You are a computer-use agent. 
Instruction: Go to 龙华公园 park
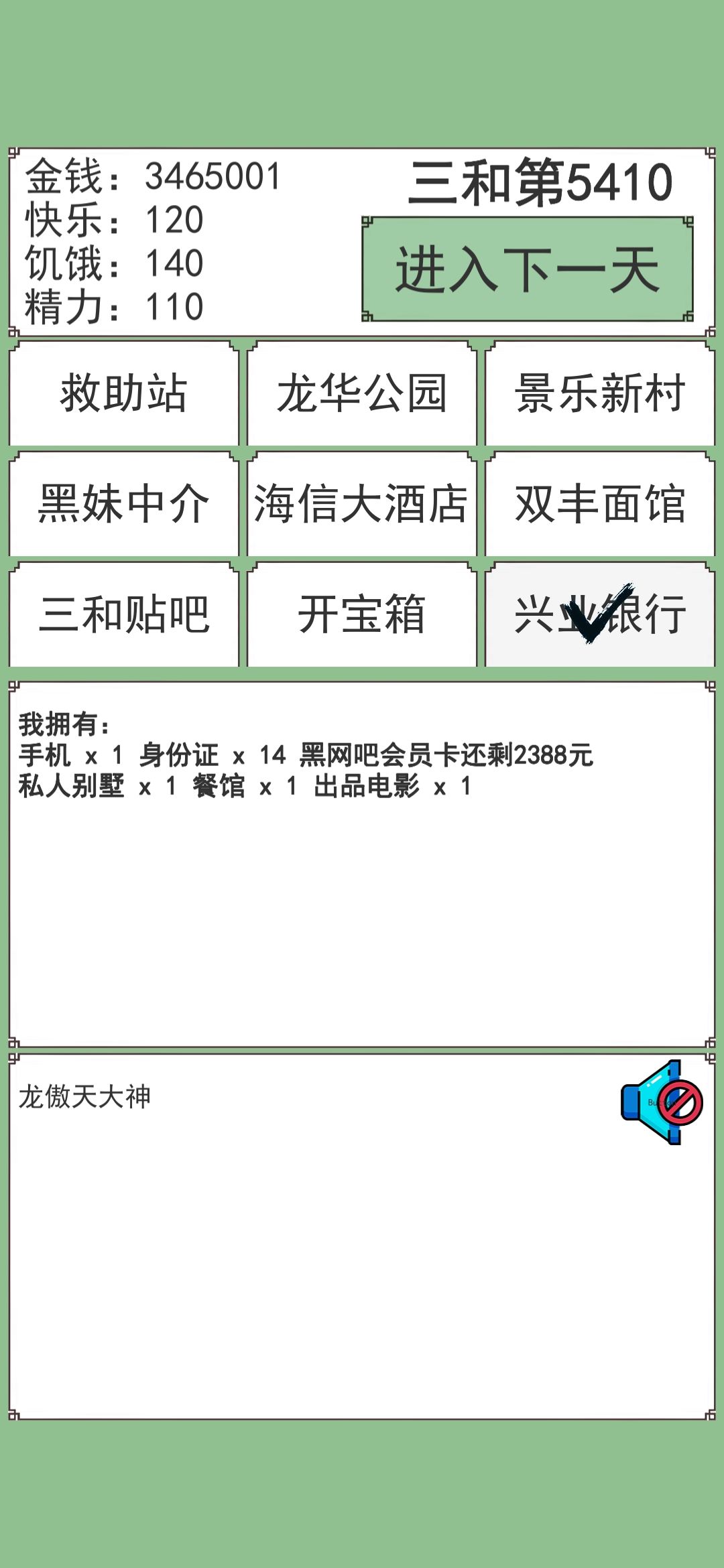[362, 395]
